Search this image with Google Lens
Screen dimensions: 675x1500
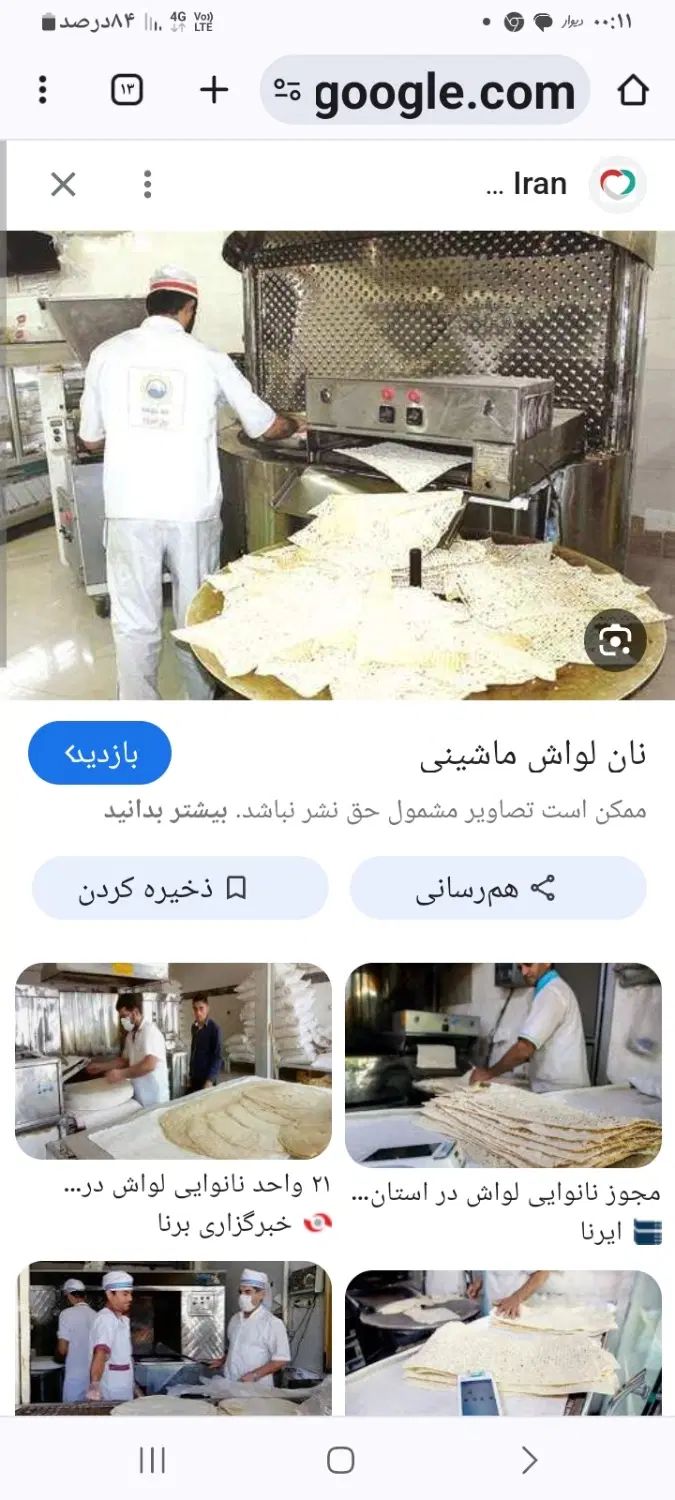[x=615, y=640]
